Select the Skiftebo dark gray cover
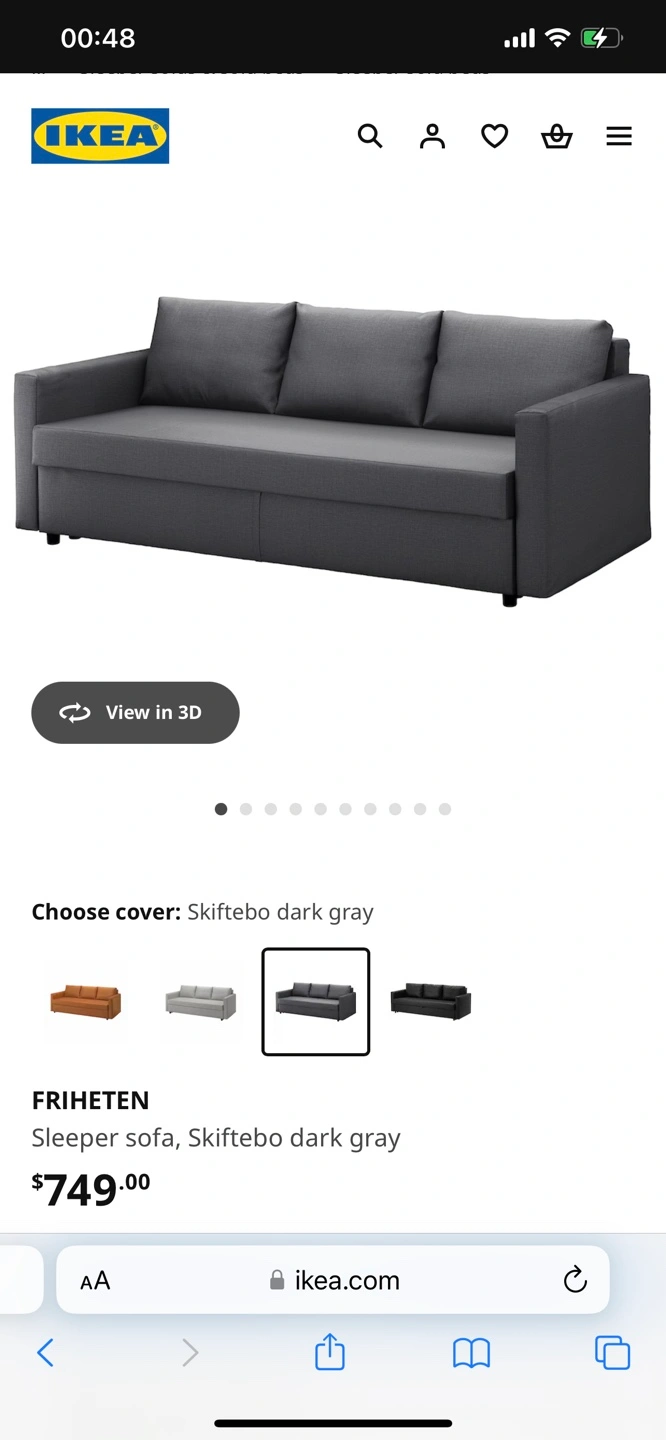The image size is (666, 1440). pyautogui.click(x=316, y=1001)
